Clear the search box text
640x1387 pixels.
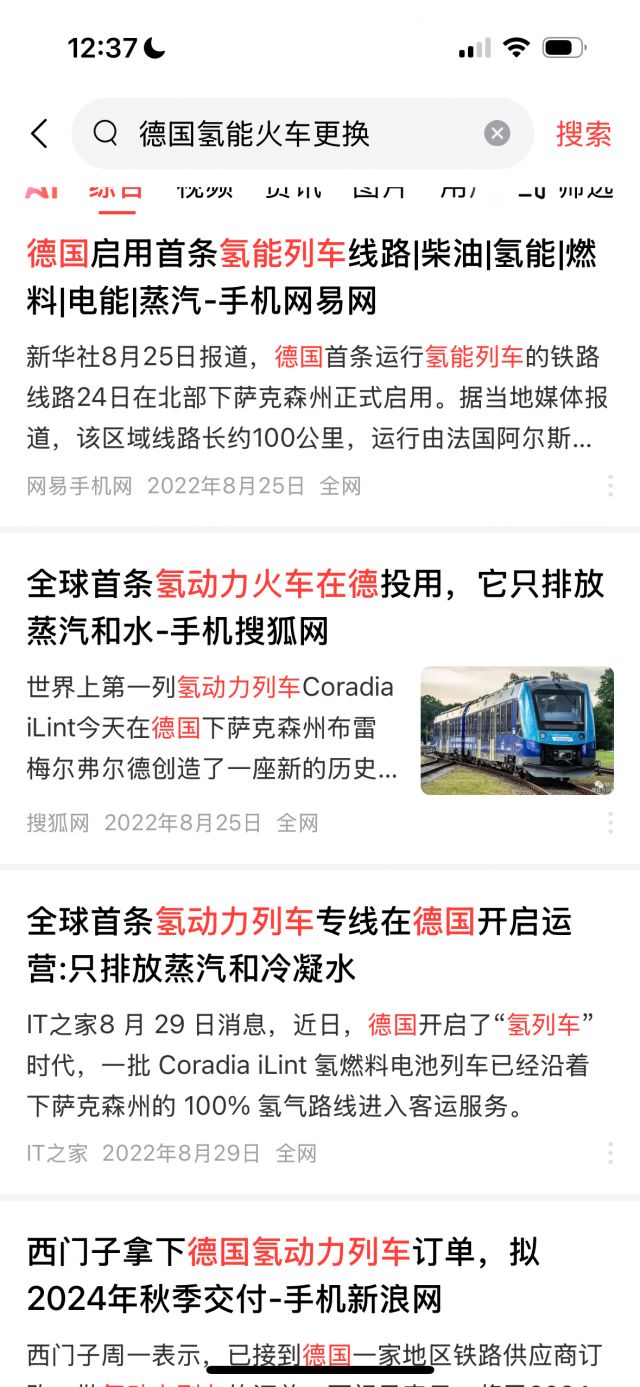(497, 134)
